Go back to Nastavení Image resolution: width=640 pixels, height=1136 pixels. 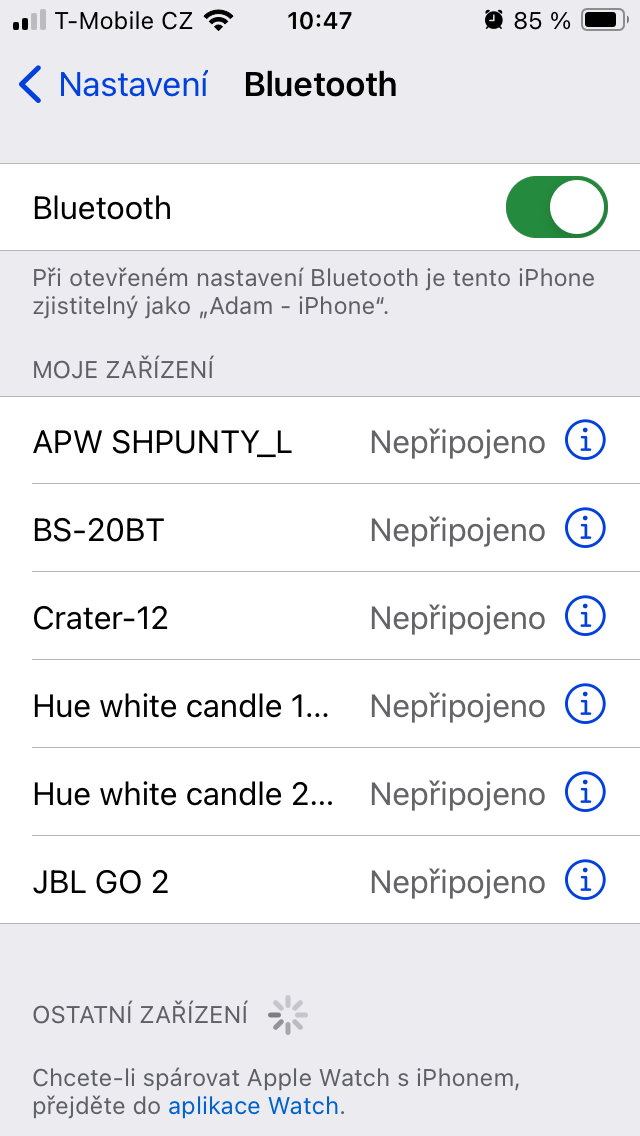[x=113, y=85]
